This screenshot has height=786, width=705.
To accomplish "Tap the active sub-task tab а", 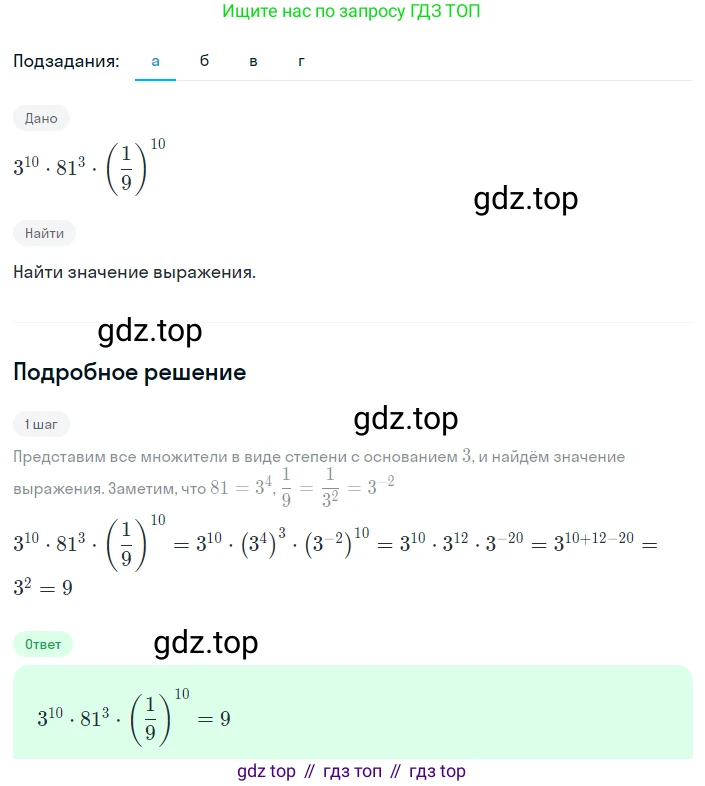I will (x=155, y=61).
